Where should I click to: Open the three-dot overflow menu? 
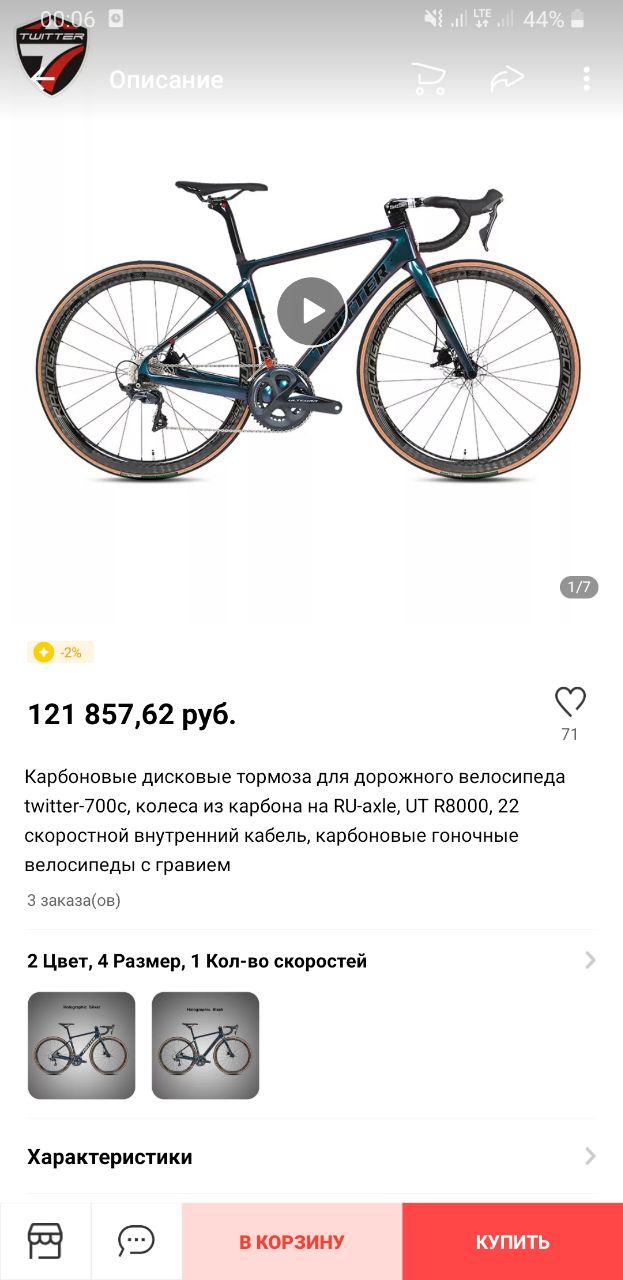[x=586, y=79]
